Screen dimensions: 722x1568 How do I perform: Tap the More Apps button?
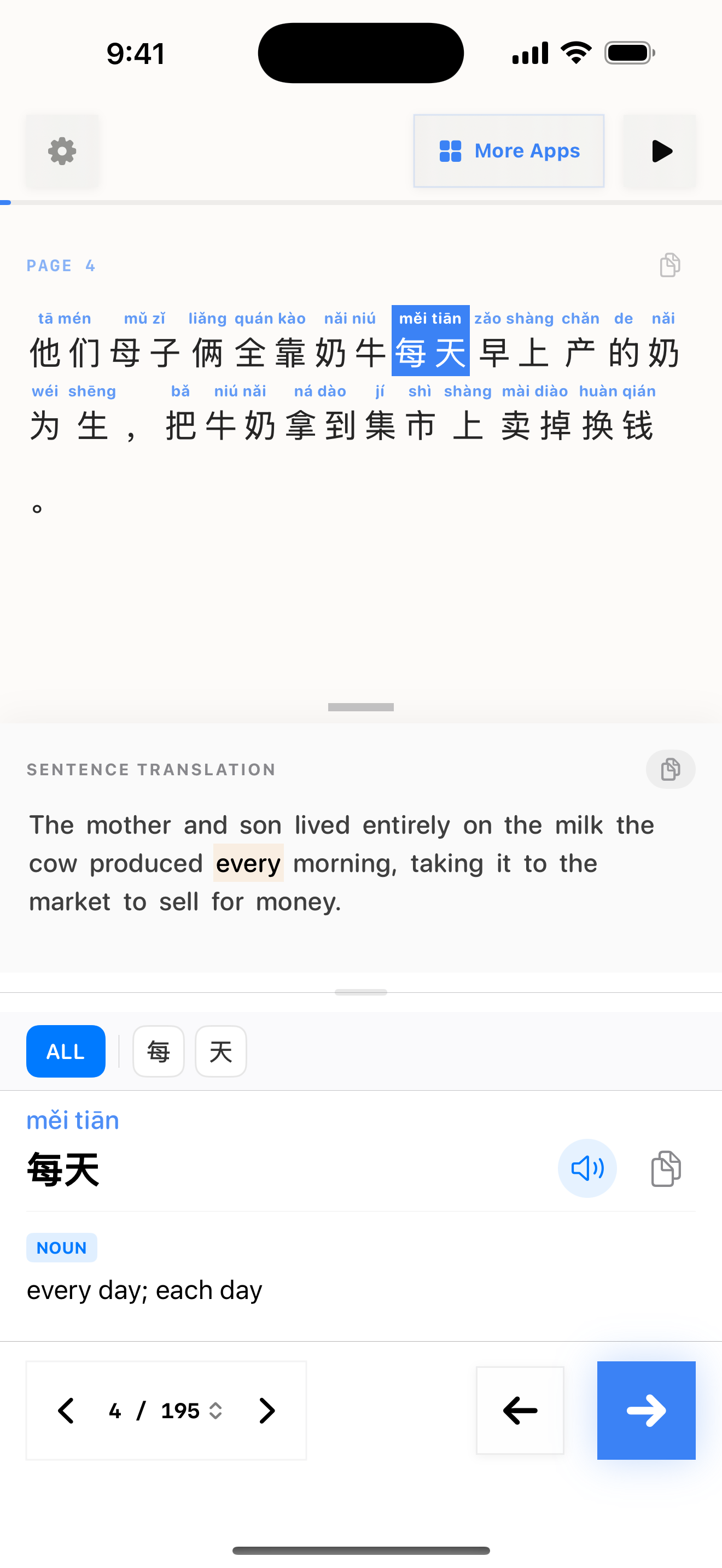point(508,151)
